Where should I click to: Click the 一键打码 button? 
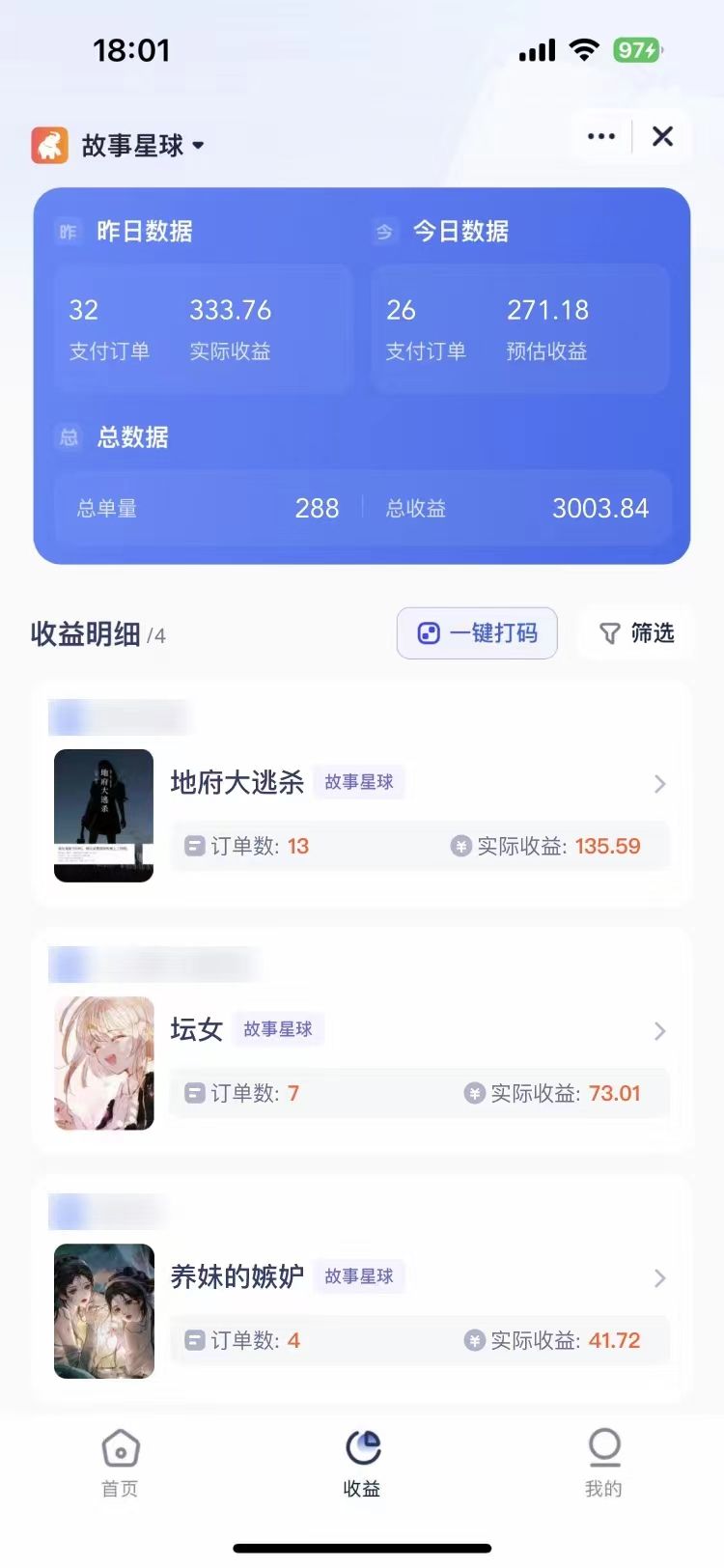coord(477,633)
